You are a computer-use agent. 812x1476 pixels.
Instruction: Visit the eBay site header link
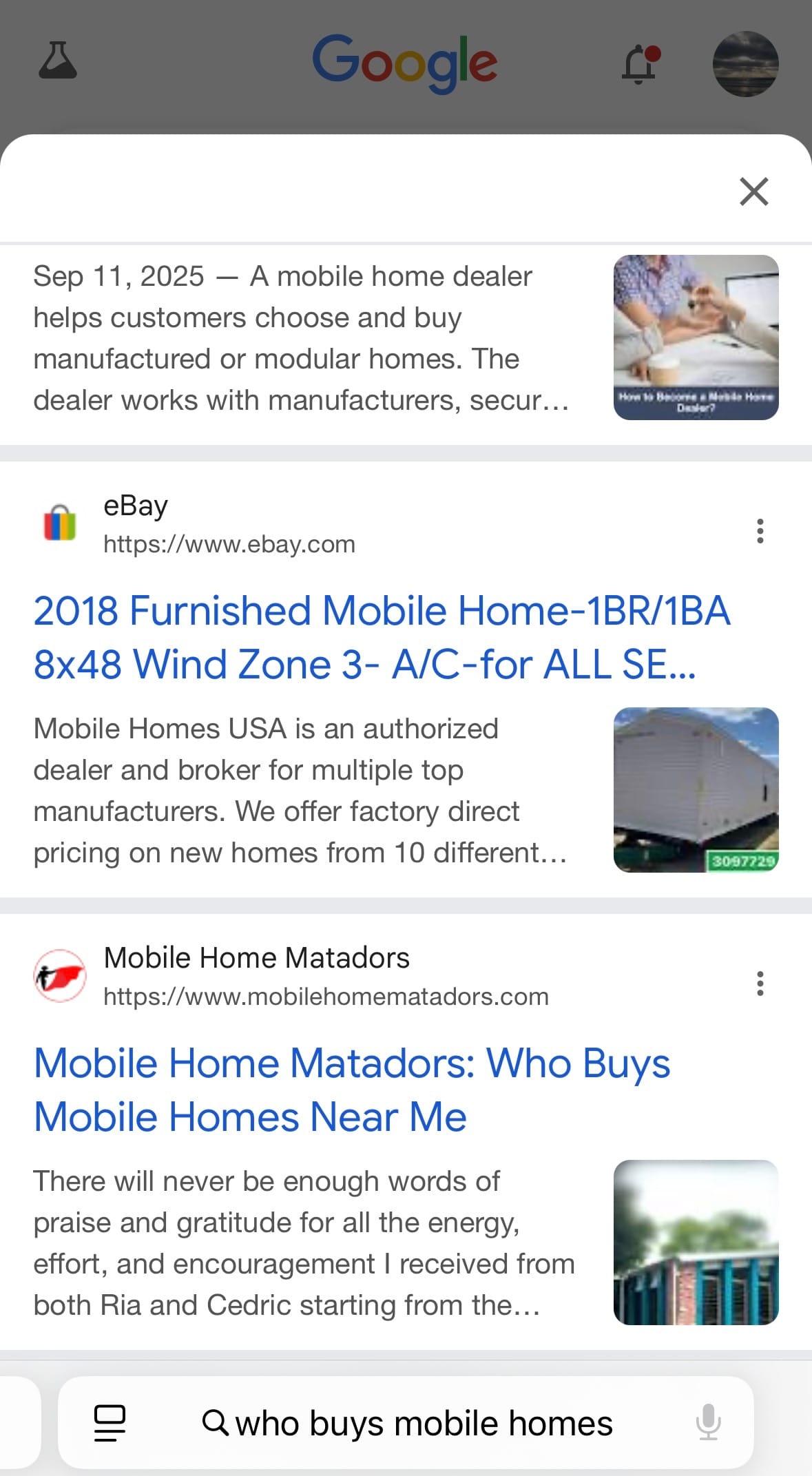(x=229, y=525)
